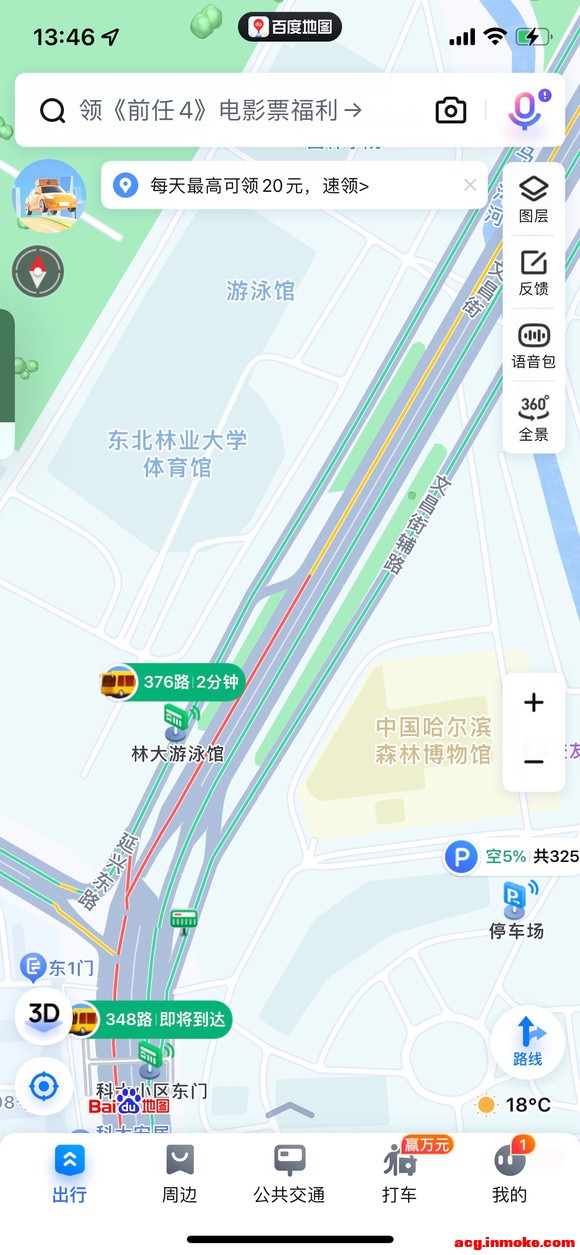Switch to 全景 panorama view

[x=534, y=419]
